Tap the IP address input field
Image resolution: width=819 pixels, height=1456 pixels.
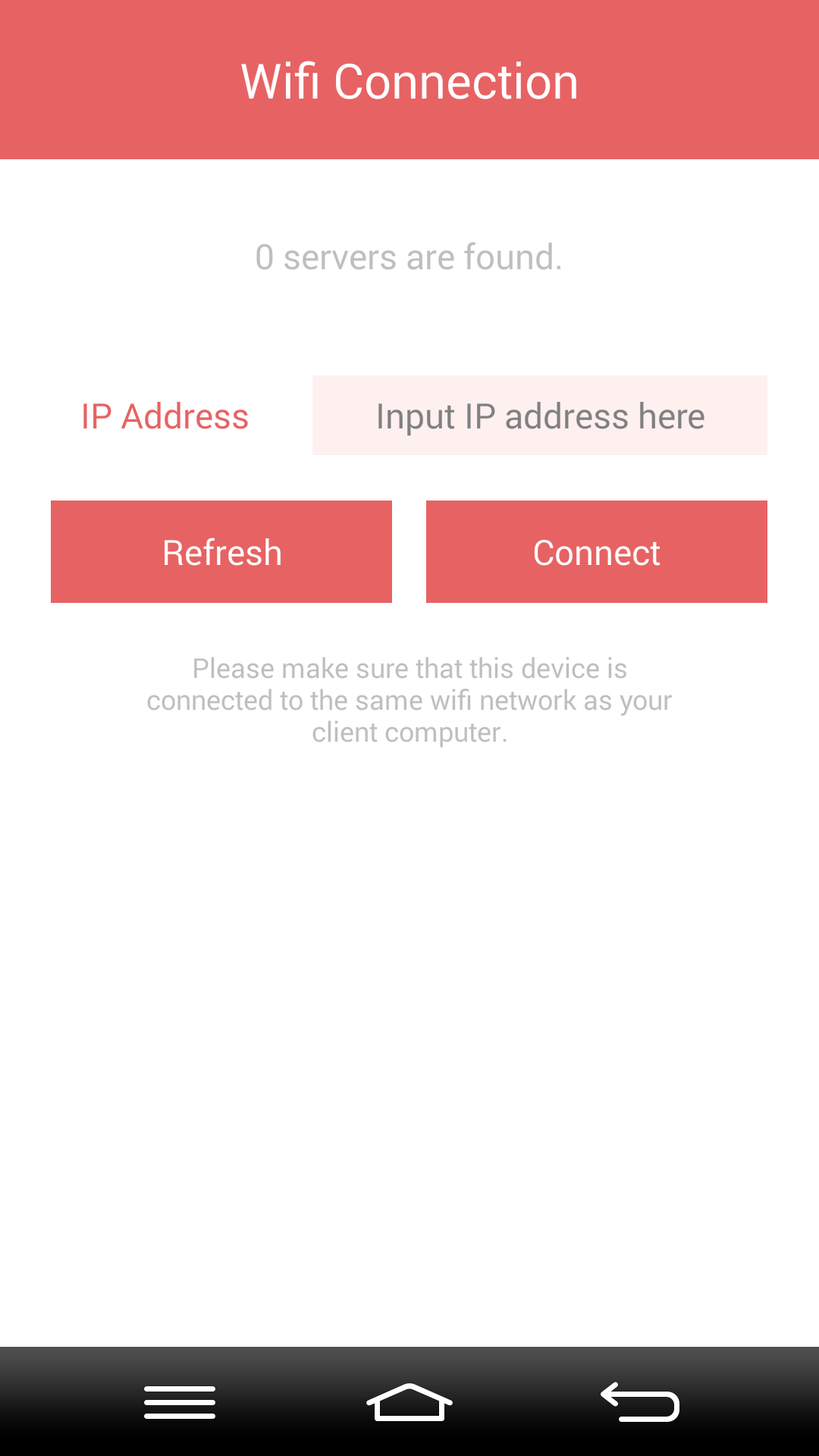pyautogui.click(x=539, y=416)
